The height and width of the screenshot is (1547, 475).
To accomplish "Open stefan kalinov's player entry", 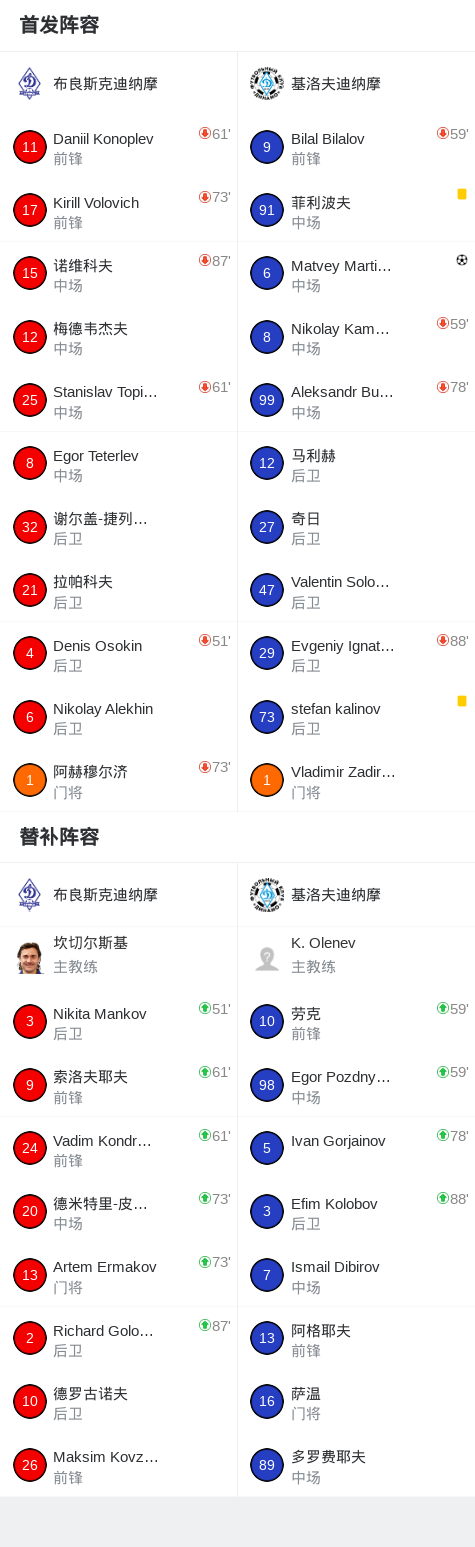I will (x=356, y=717).
